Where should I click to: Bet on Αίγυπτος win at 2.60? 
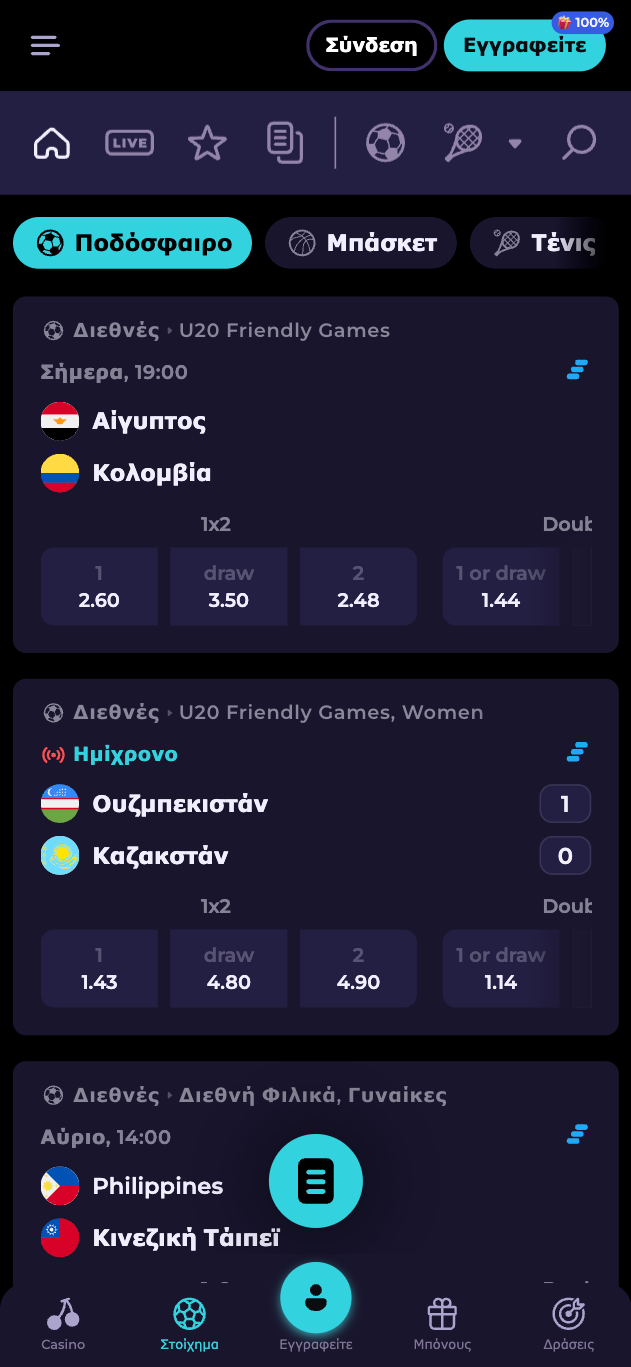99,587
